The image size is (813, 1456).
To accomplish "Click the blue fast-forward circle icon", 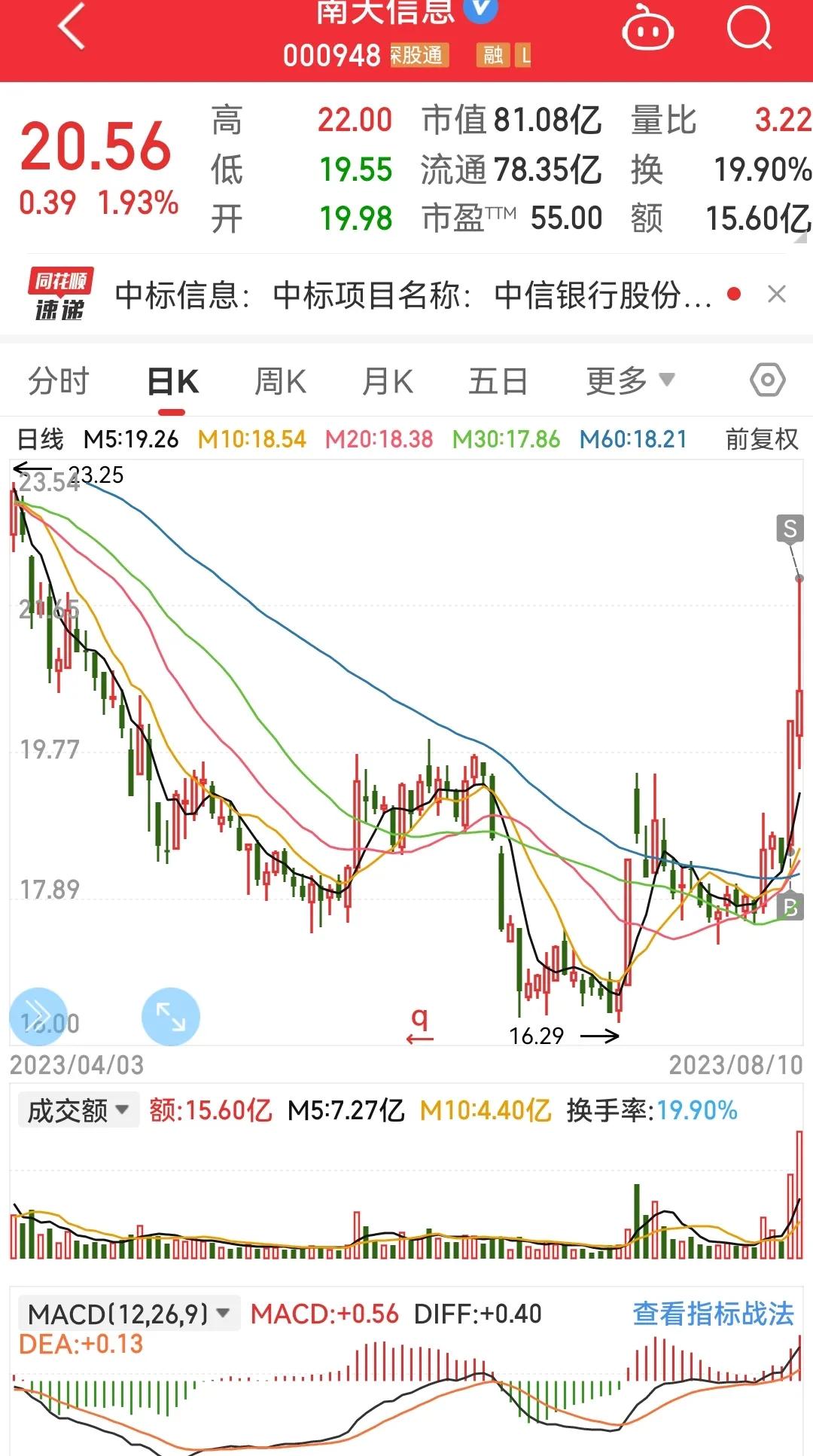I will point(38,1015).
